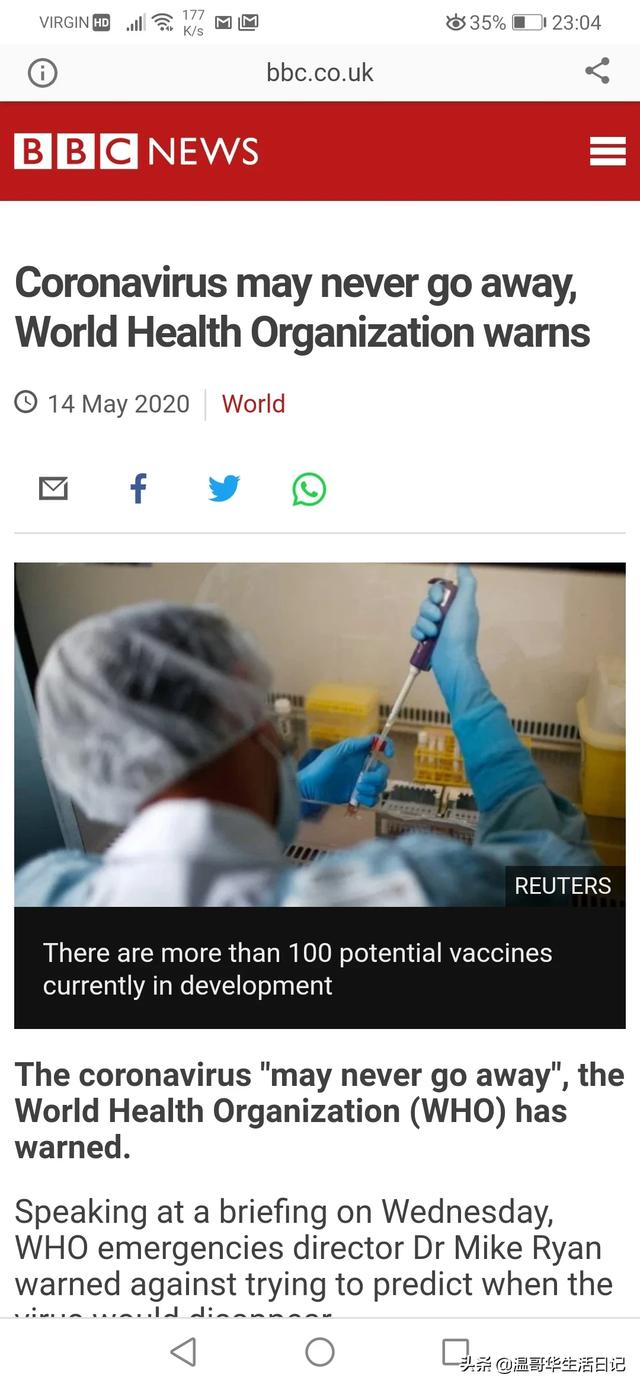Tap the bbc.co.uk address bar
Viewport: 640px width, 1387px height.
(x=320, y=72)
